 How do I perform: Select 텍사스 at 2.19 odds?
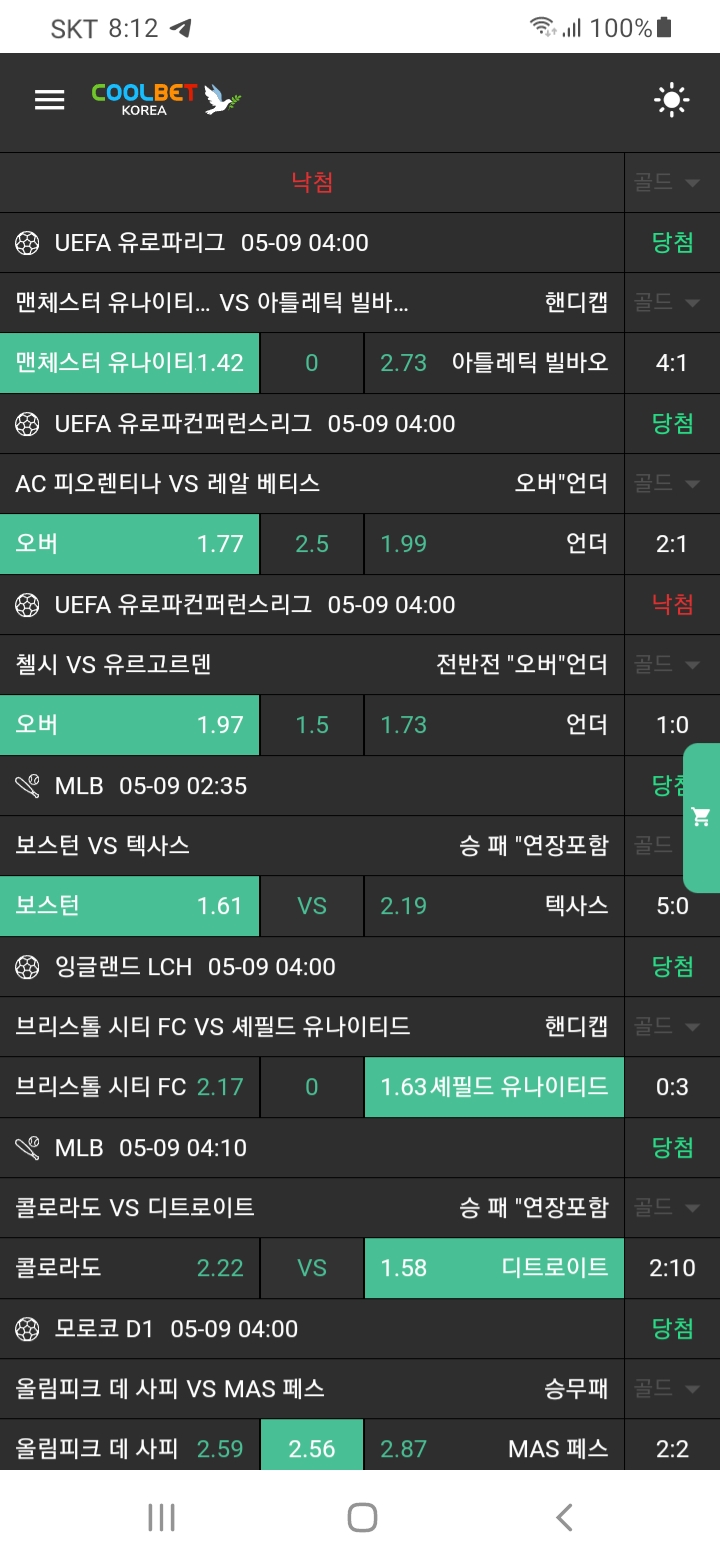coord(494,906)
